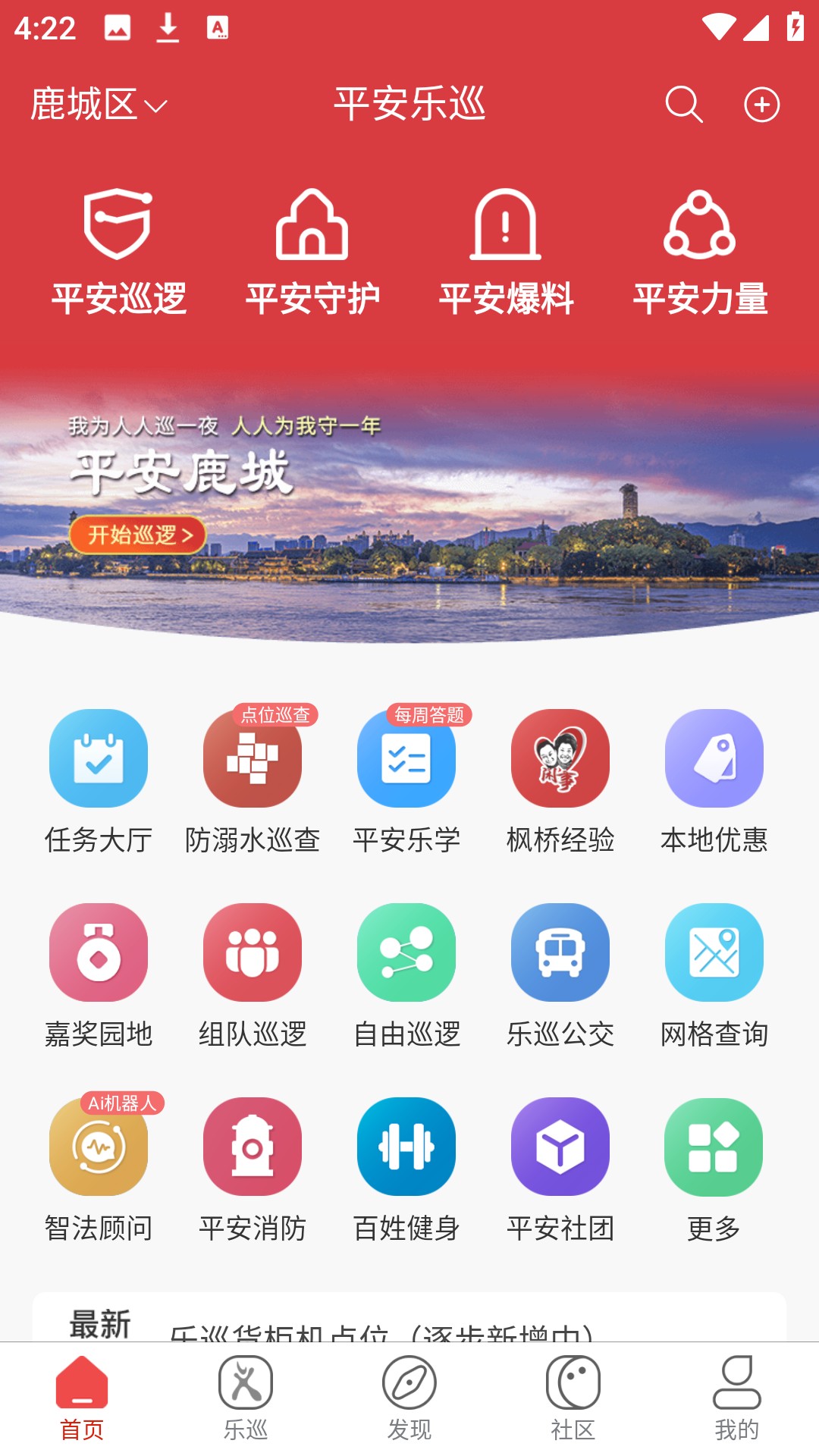Screen dimensions: 819x1456
Task: Expand the 鹿城区 region selector
Action: coord(96,105)
